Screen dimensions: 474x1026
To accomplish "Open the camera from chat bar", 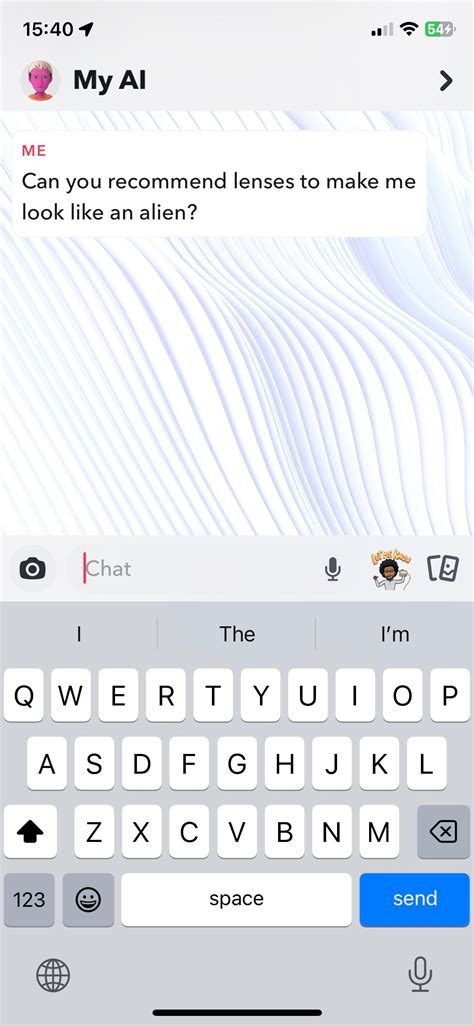I will [x=33, y=569].
